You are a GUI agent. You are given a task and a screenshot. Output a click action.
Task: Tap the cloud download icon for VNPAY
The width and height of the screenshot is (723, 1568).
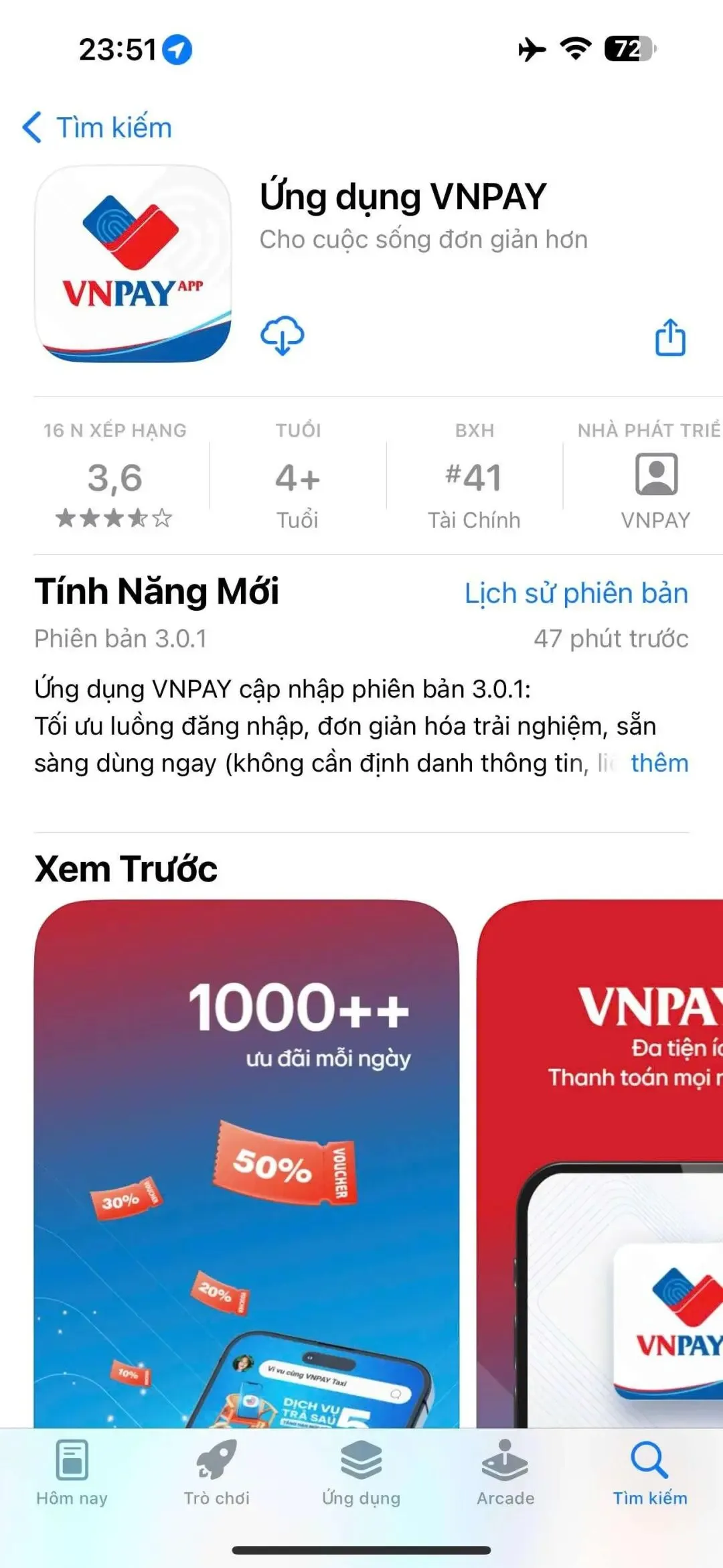tap(282, 335)
